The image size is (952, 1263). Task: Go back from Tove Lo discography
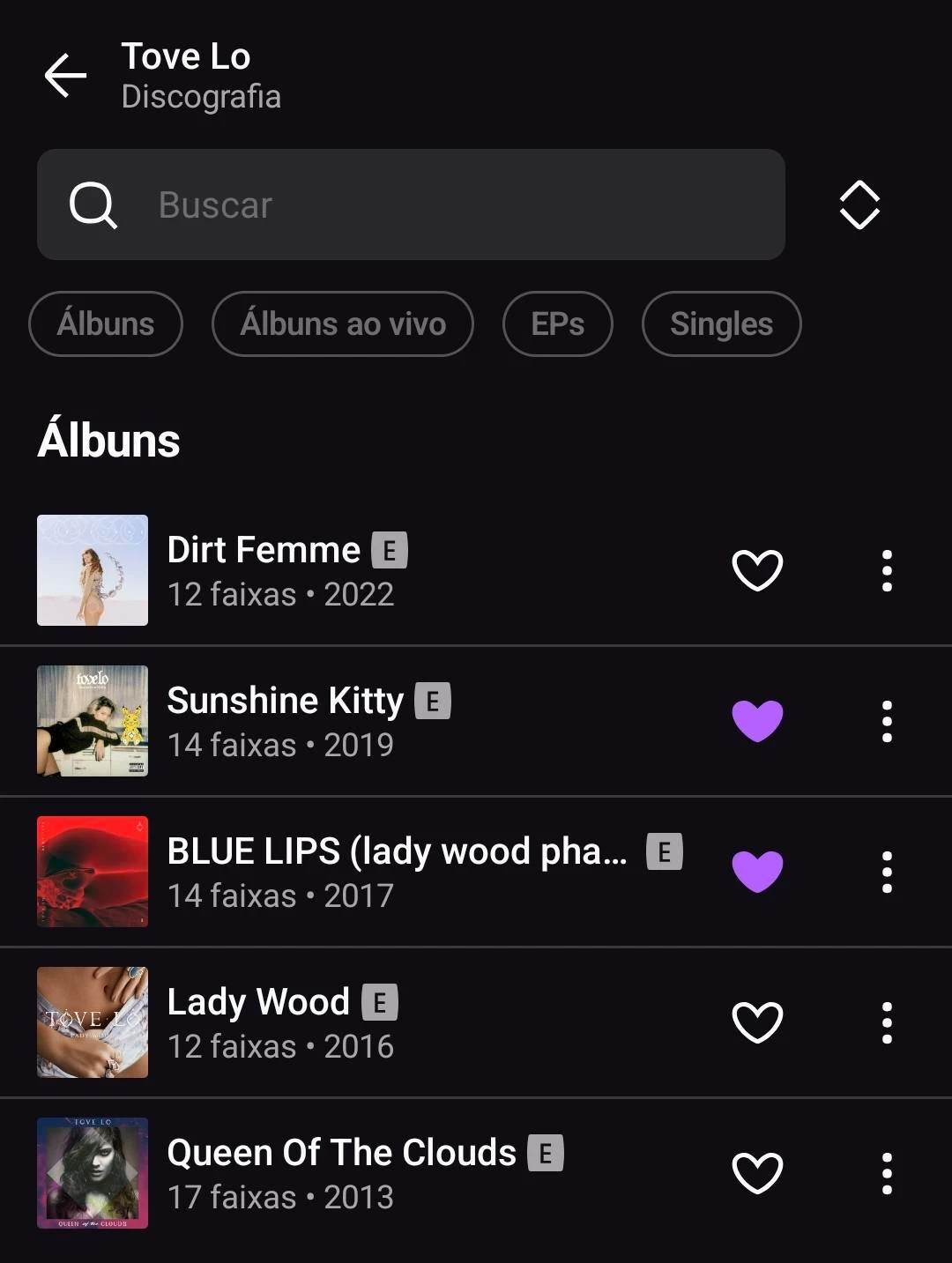66,75
